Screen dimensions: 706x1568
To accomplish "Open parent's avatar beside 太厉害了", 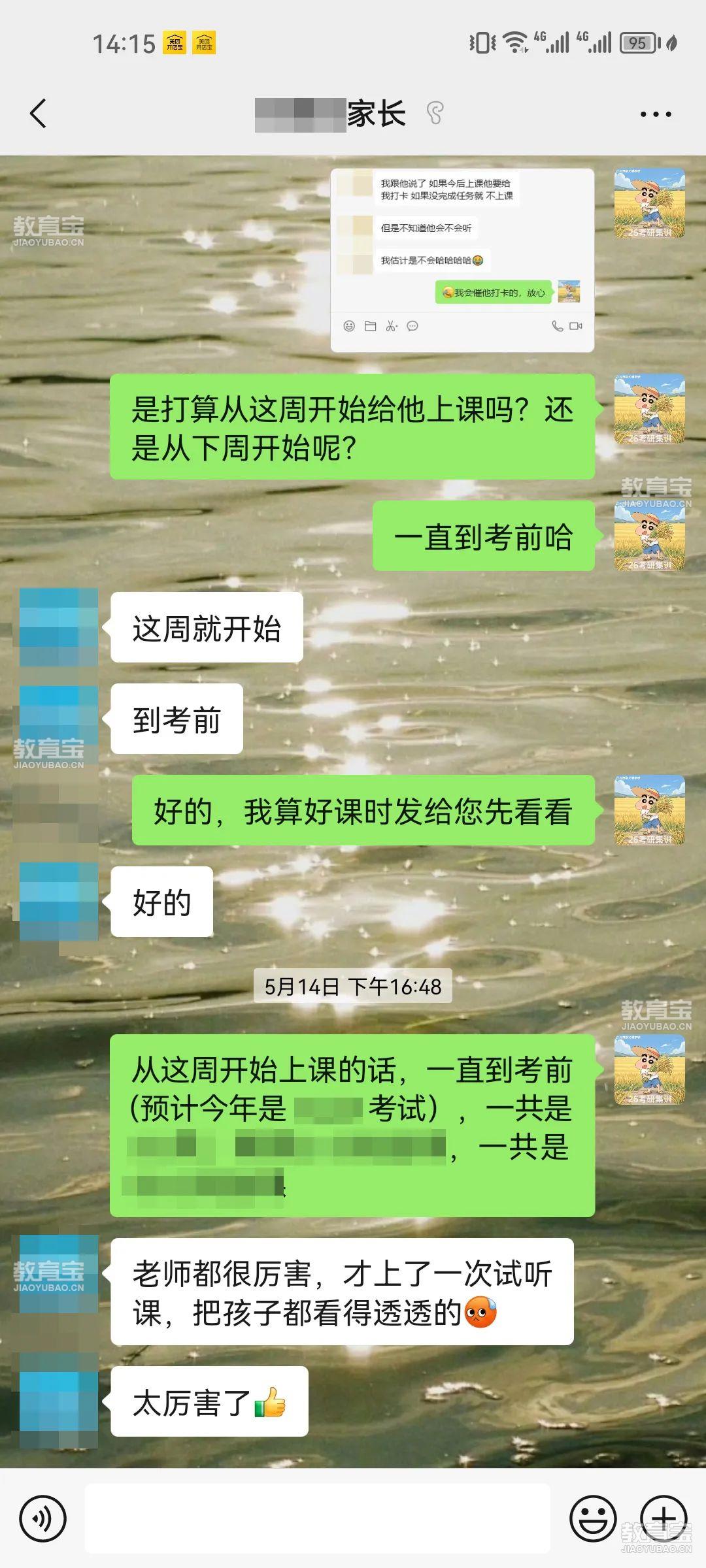I will (x=59, y=1401).
